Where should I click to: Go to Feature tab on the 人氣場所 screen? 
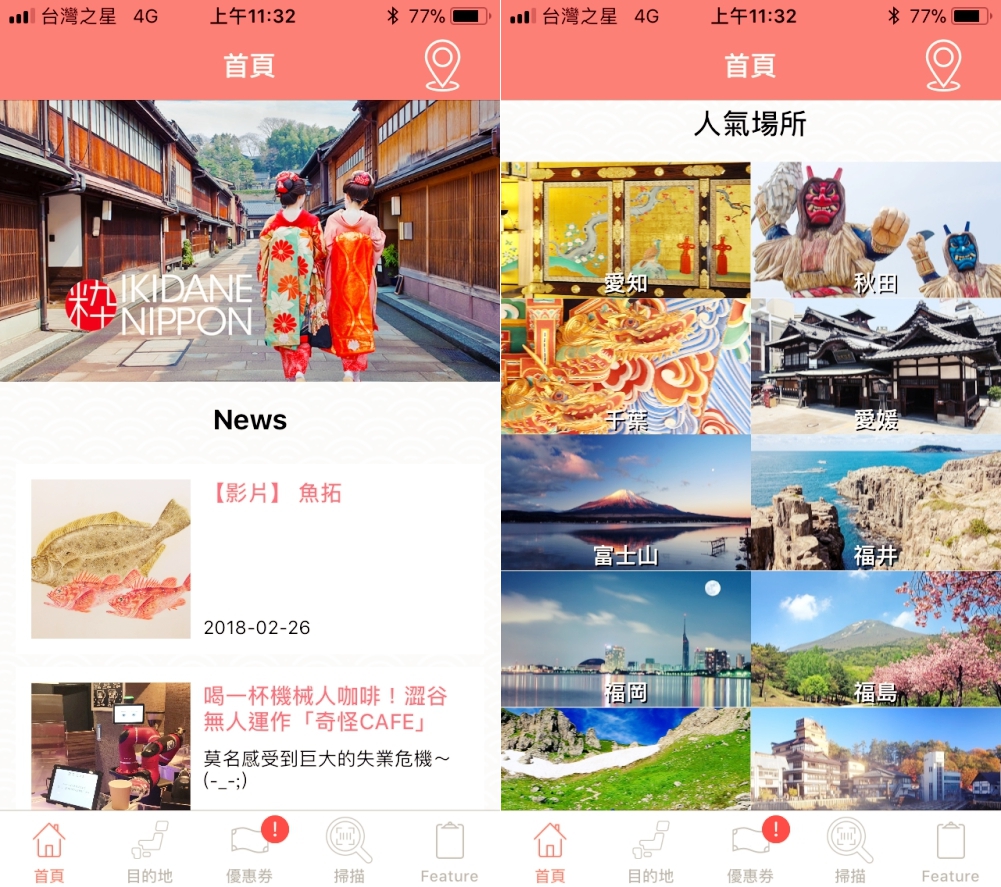950,850
